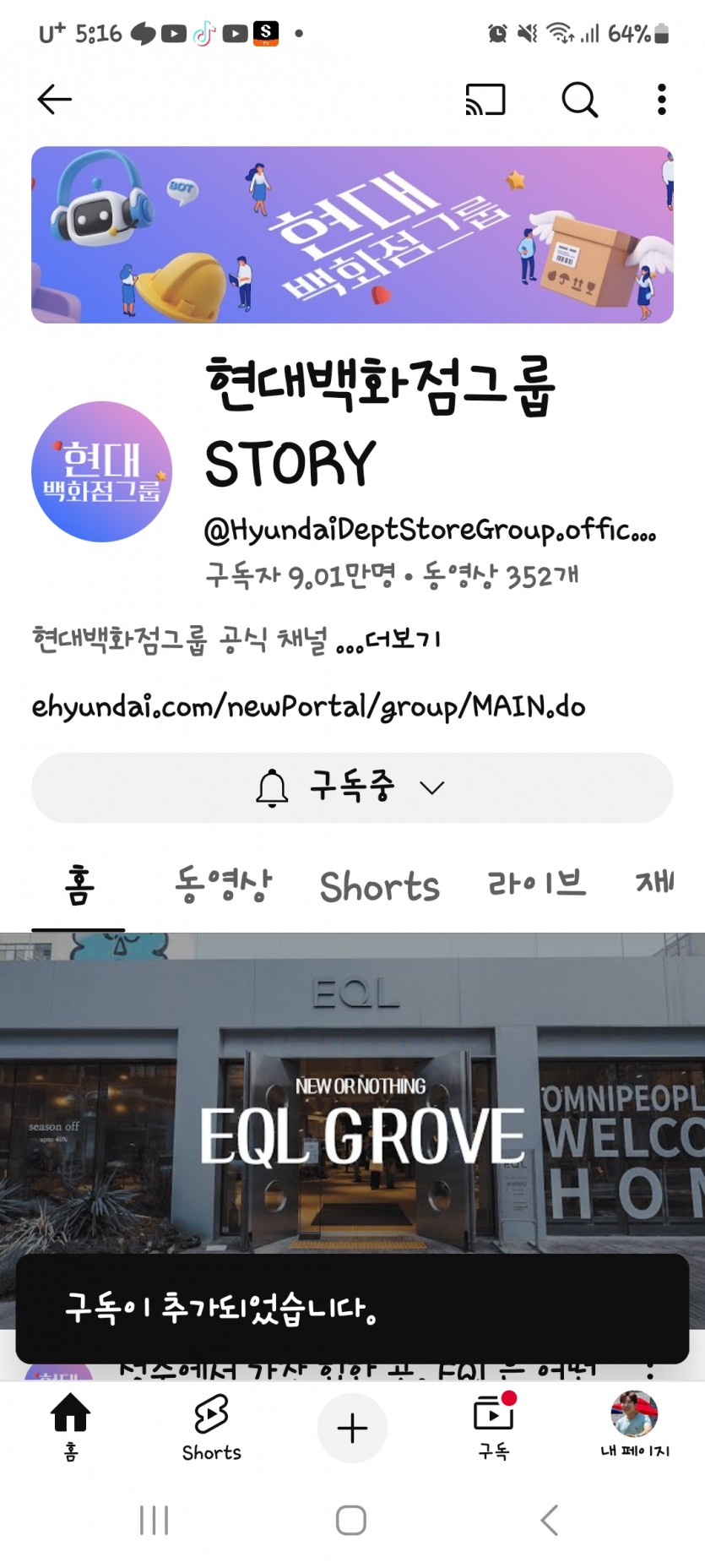Go back using the top arrow

click(x=55, y=100)
